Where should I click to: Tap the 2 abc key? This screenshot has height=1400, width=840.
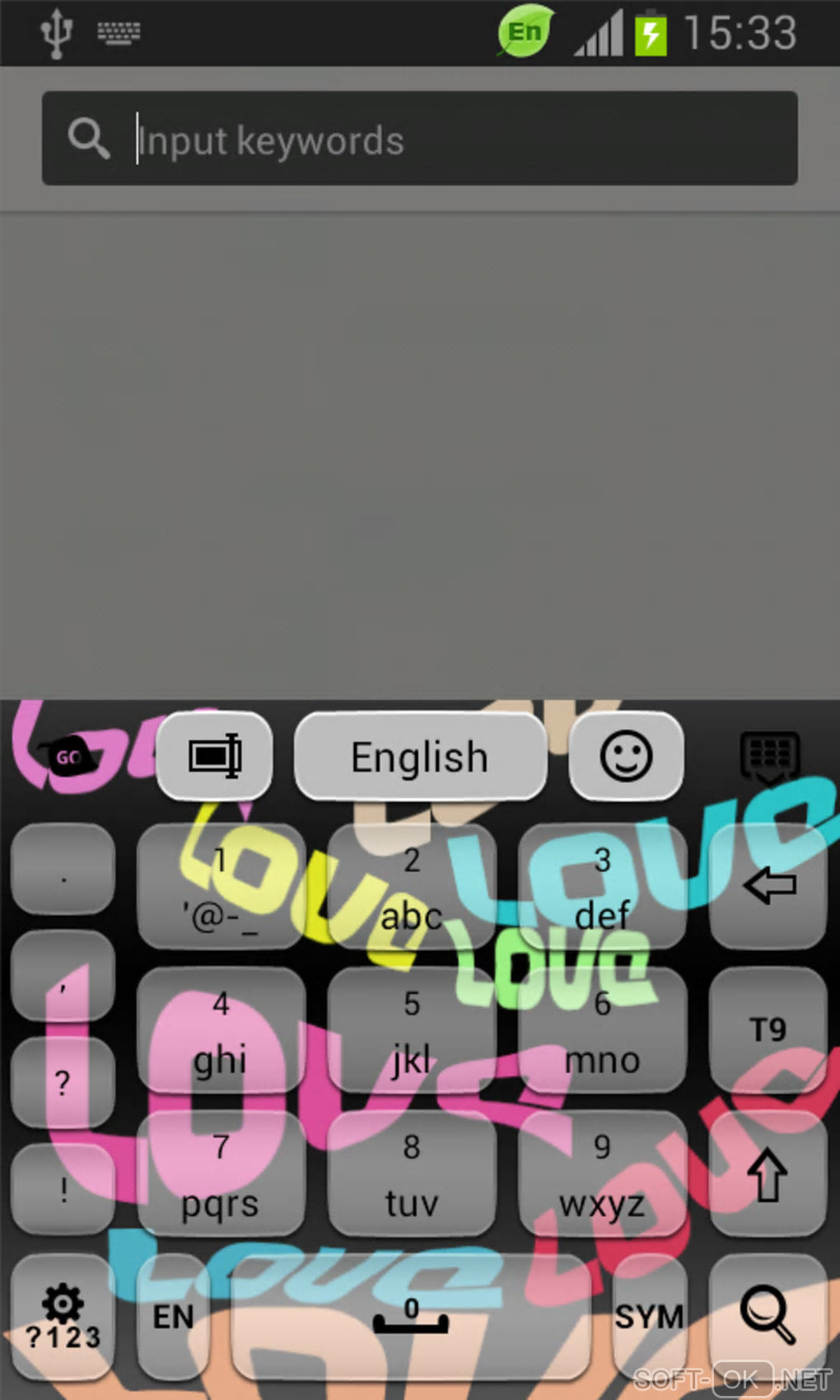coord(412,887)
